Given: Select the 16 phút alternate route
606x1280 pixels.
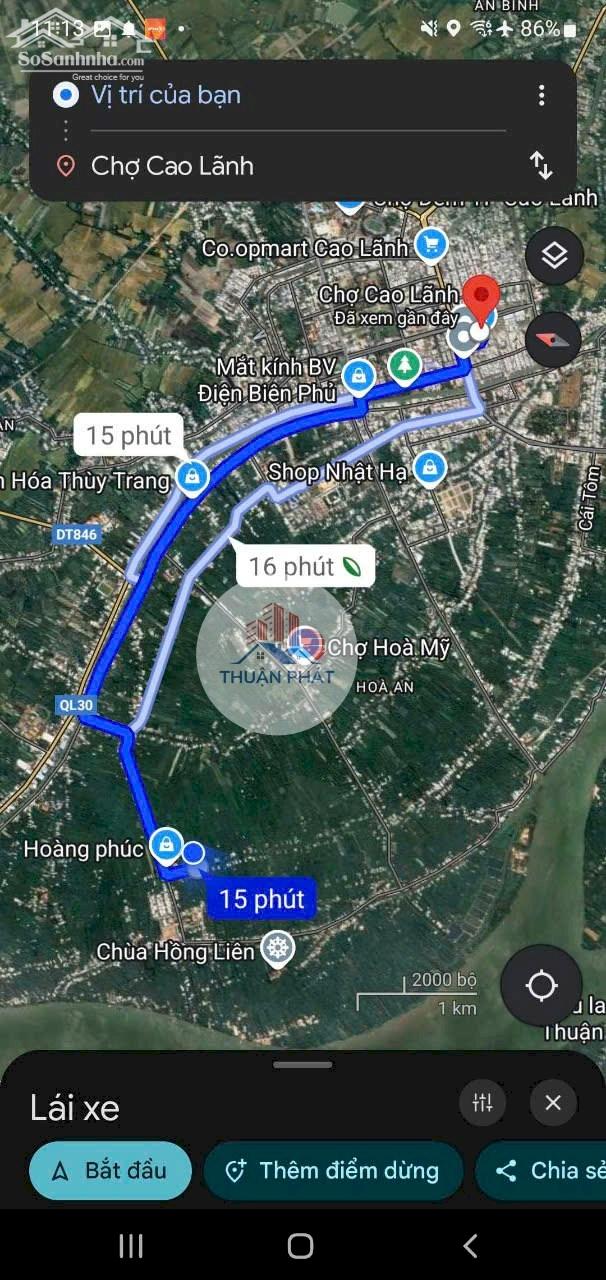Looking at the screenshot, I should [305, 567].
